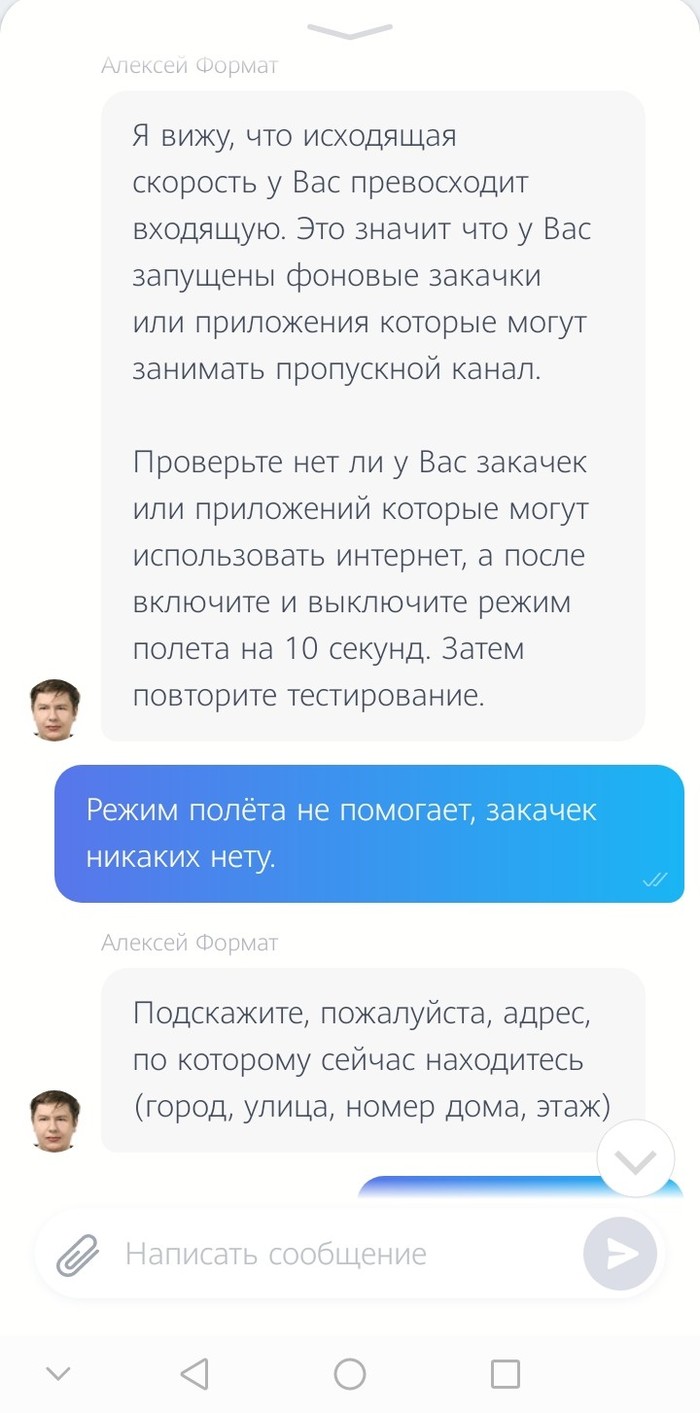
Task: Open recent apps with the square button
Action: (505, 1374)
